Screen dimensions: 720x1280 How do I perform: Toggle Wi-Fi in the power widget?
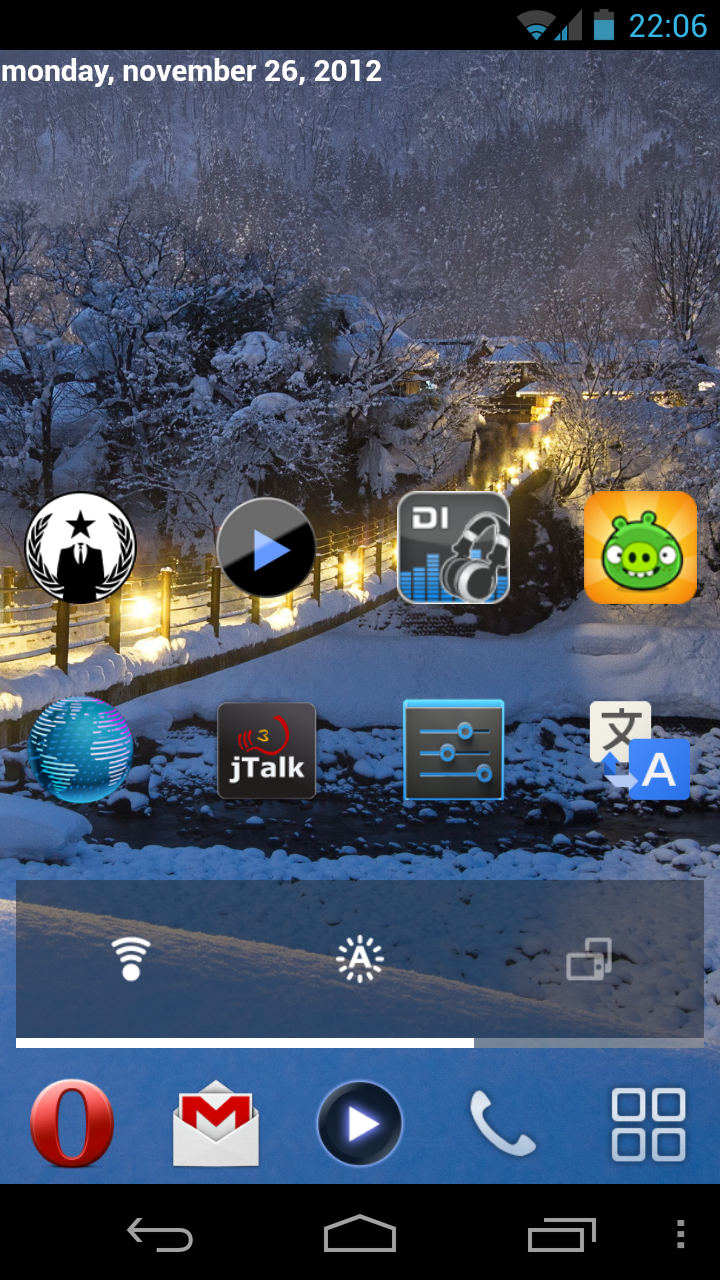[x=130, y=960]
